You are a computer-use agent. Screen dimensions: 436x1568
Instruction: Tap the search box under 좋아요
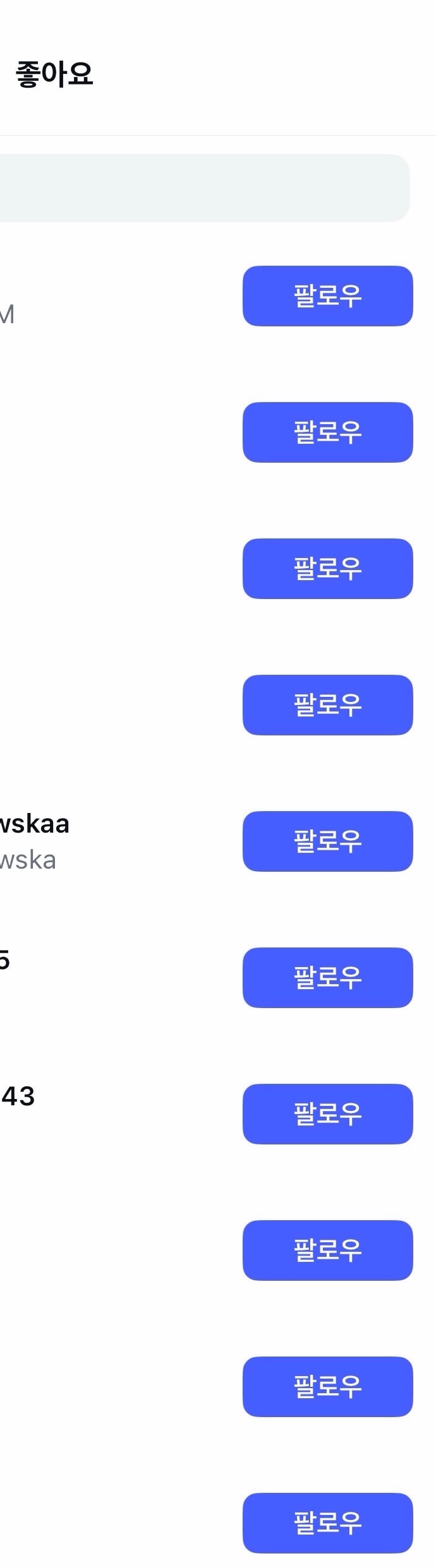pos(202,188)
